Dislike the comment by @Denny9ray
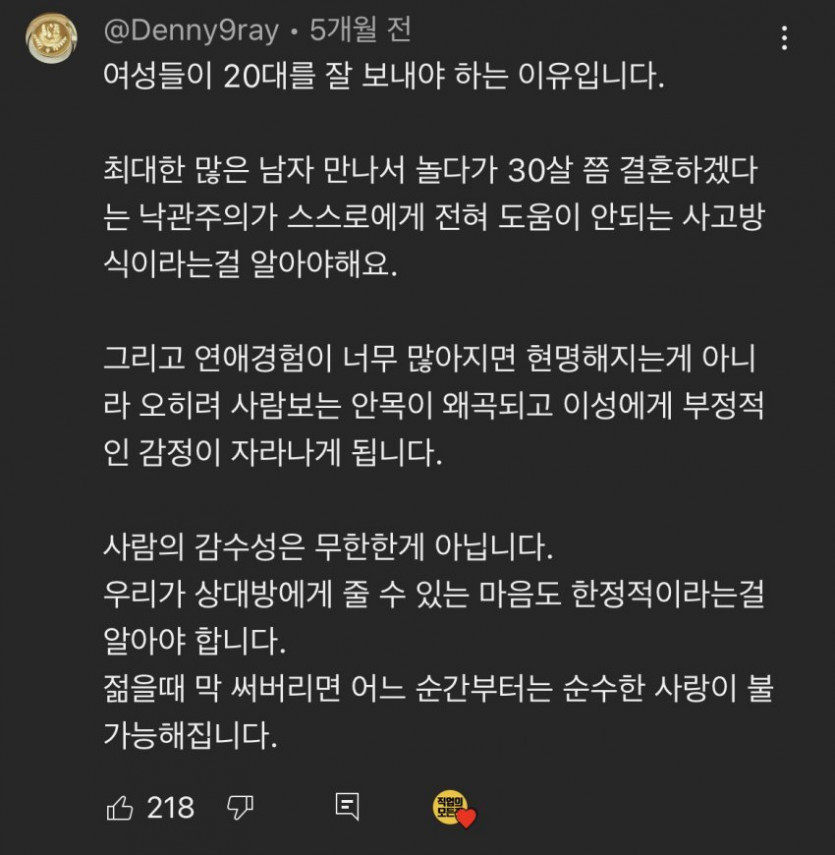Image resolution: width=835 pixels, height=855 pixels. coord(241,808)
